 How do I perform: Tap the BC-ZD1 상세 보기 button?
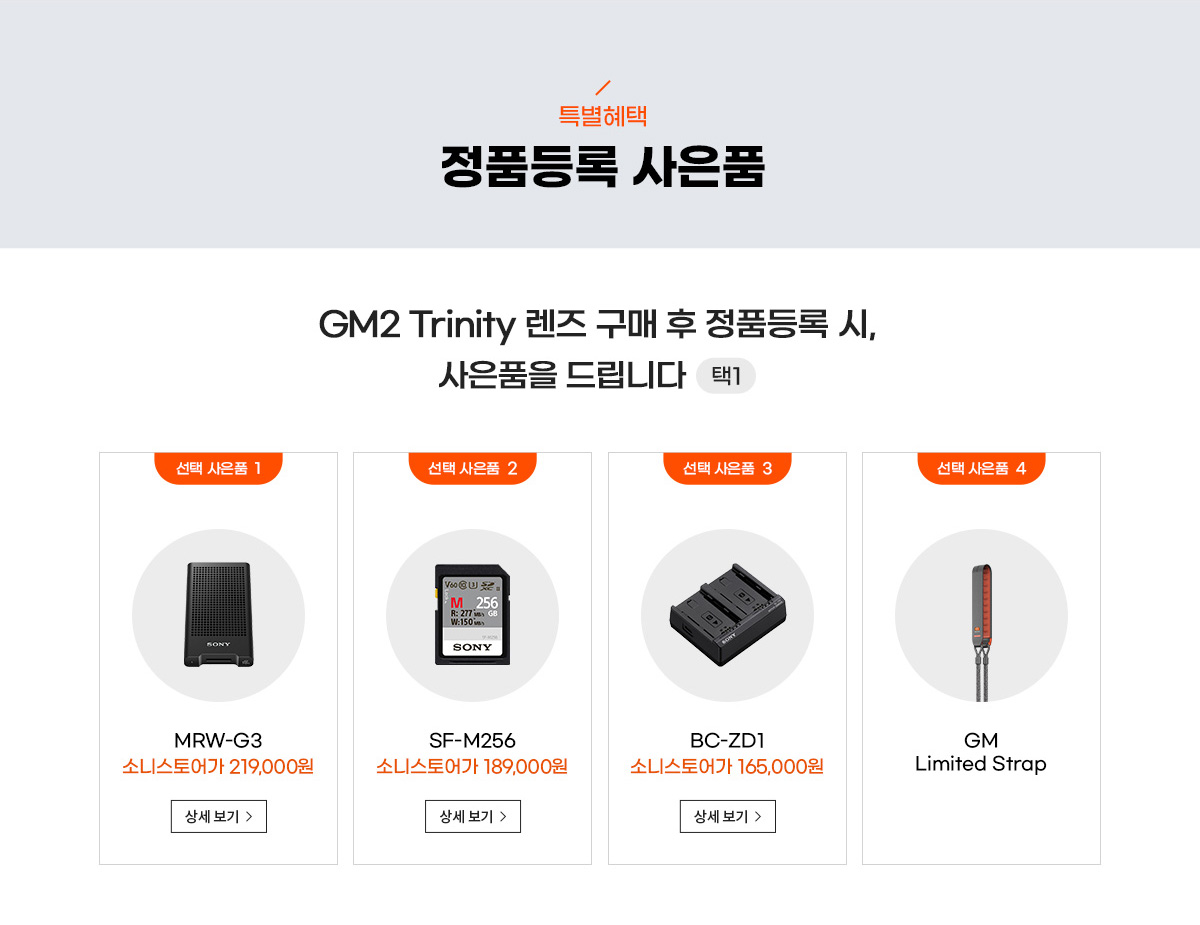pos(727,816)
